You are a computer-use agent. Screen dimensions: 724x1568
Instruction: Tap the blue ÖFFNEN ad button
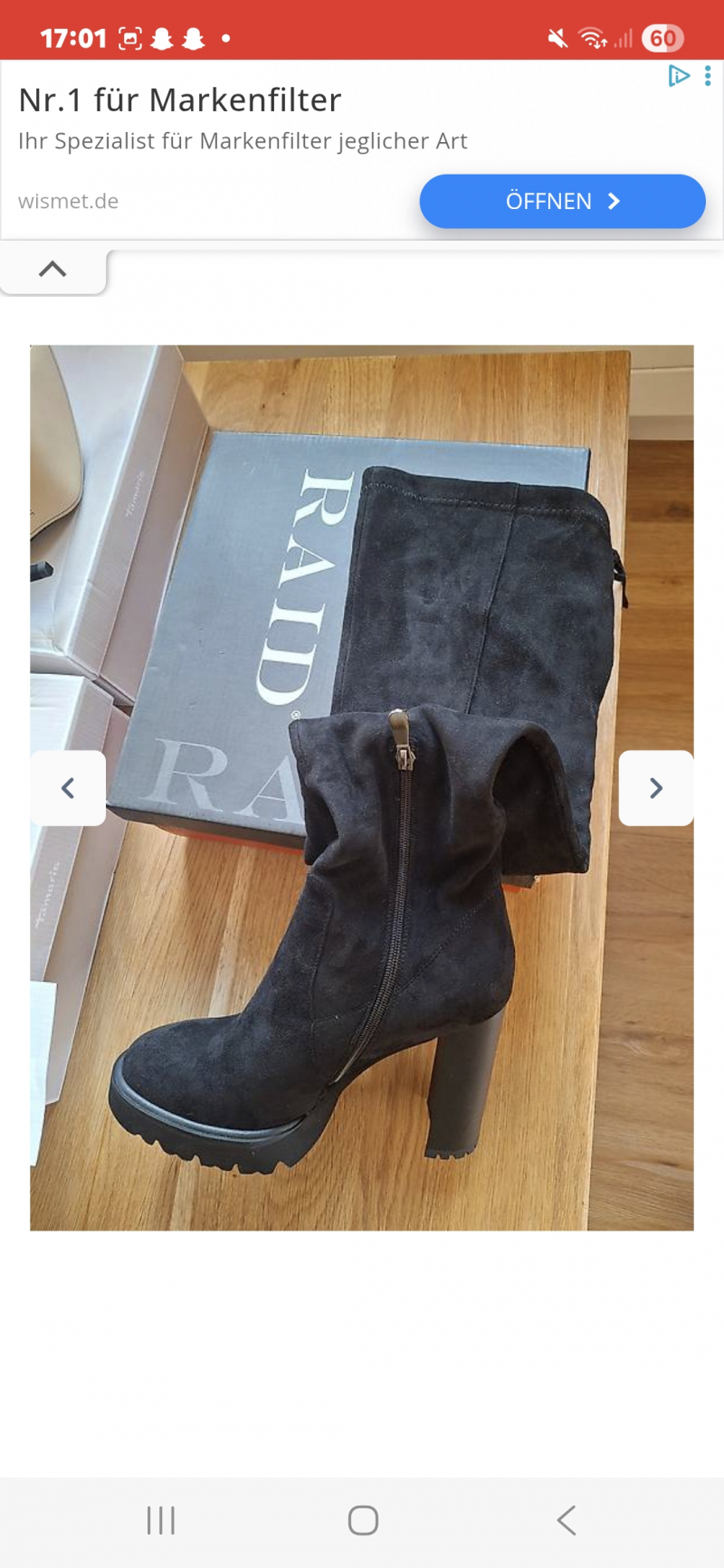(x=562, y=201)
